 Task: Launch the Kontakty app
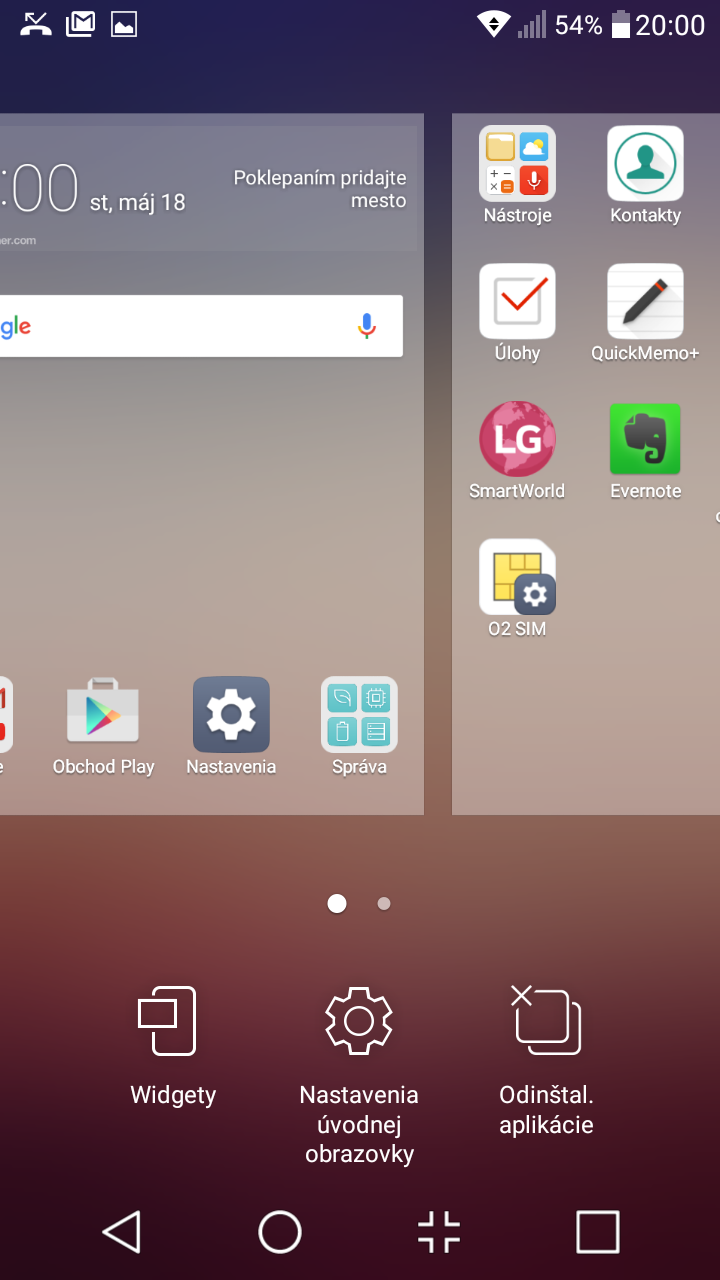645,175
